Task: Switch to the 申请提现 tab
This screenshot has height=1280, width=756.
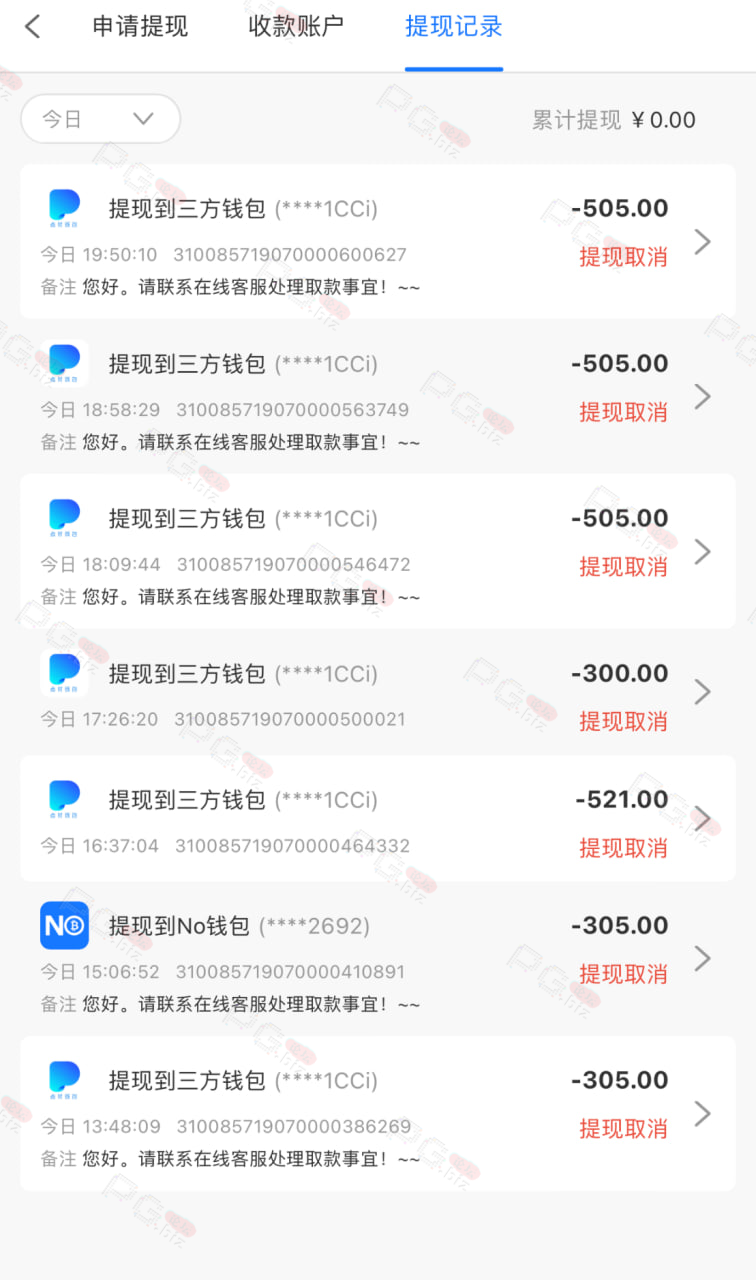Action: [140, 27]
